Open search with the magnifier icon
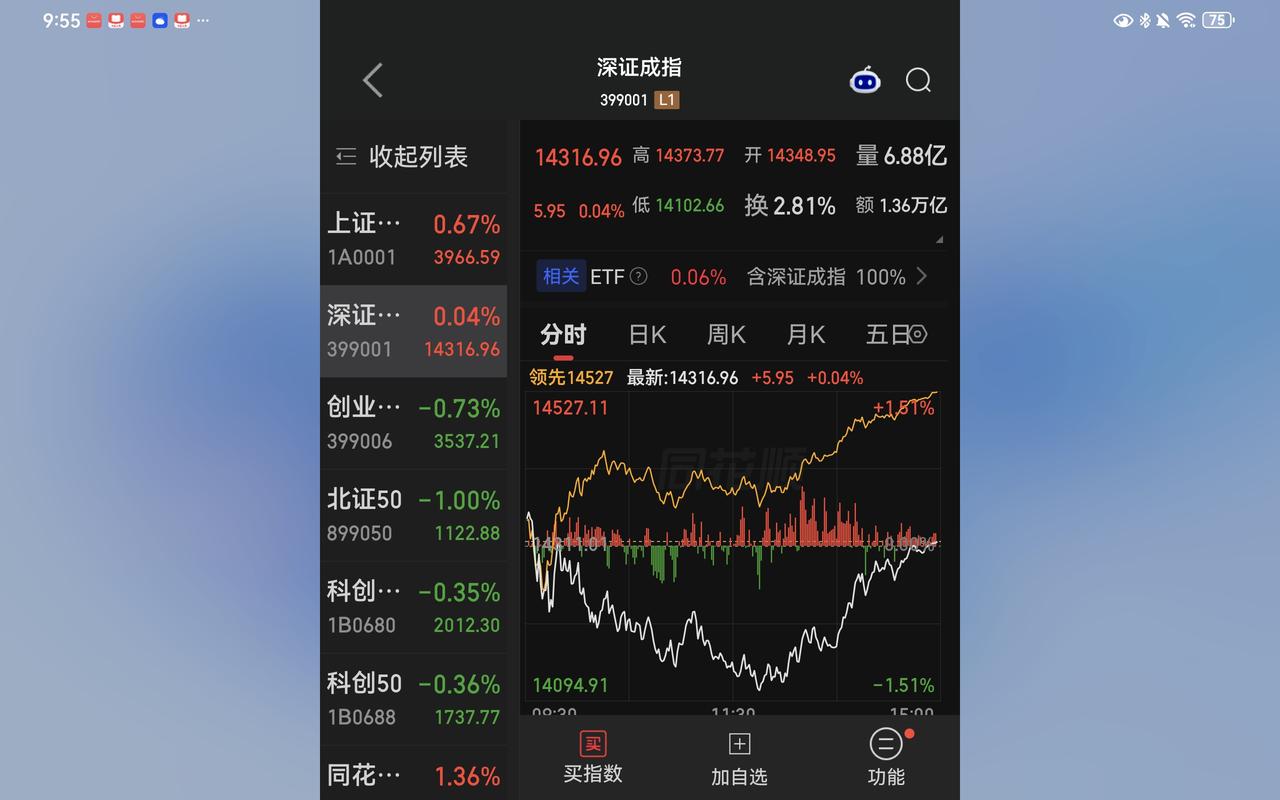This screenshot has width=1280, height=800. pyautogui.click(x=918, y=80)
